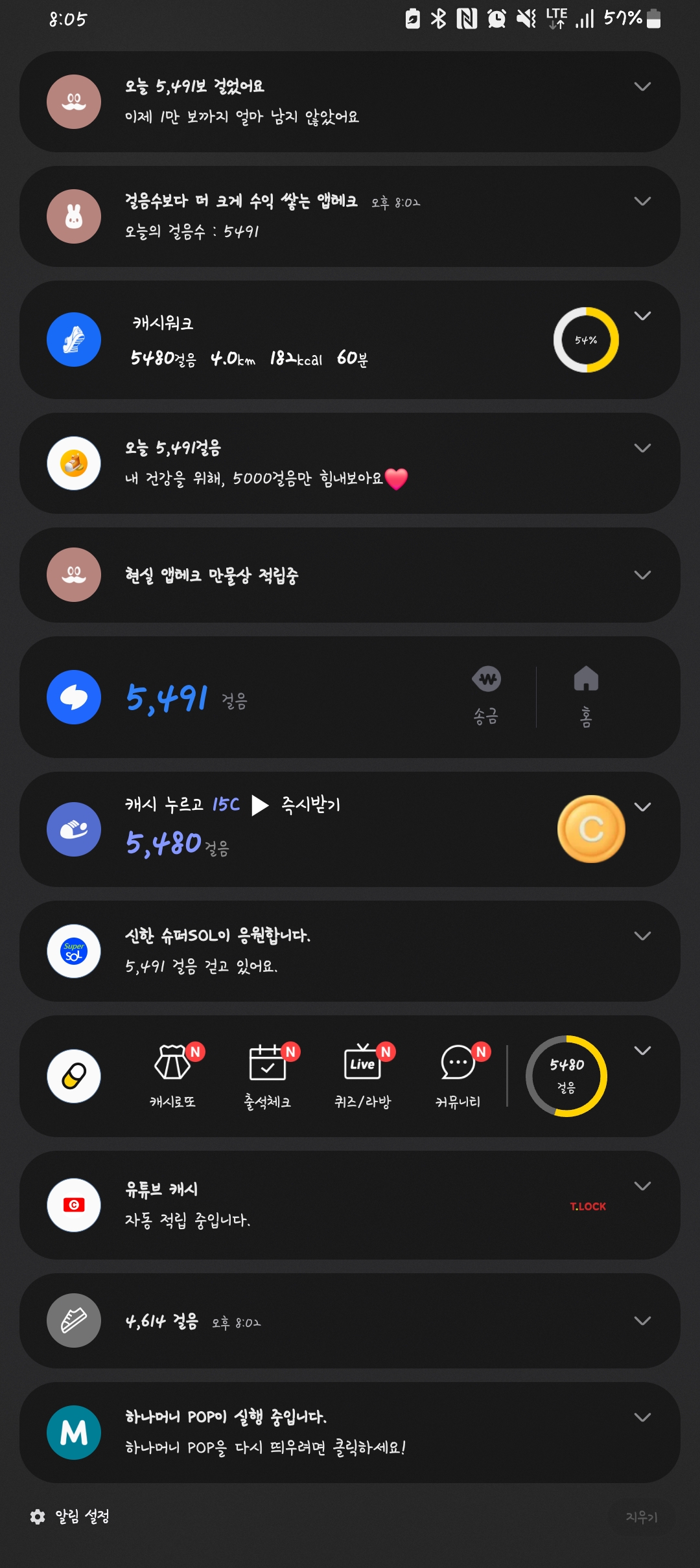Screen dimensions: 700x1568
Task: Open the 5480 걸음 step progress ring
Action: coord(566,1076)
